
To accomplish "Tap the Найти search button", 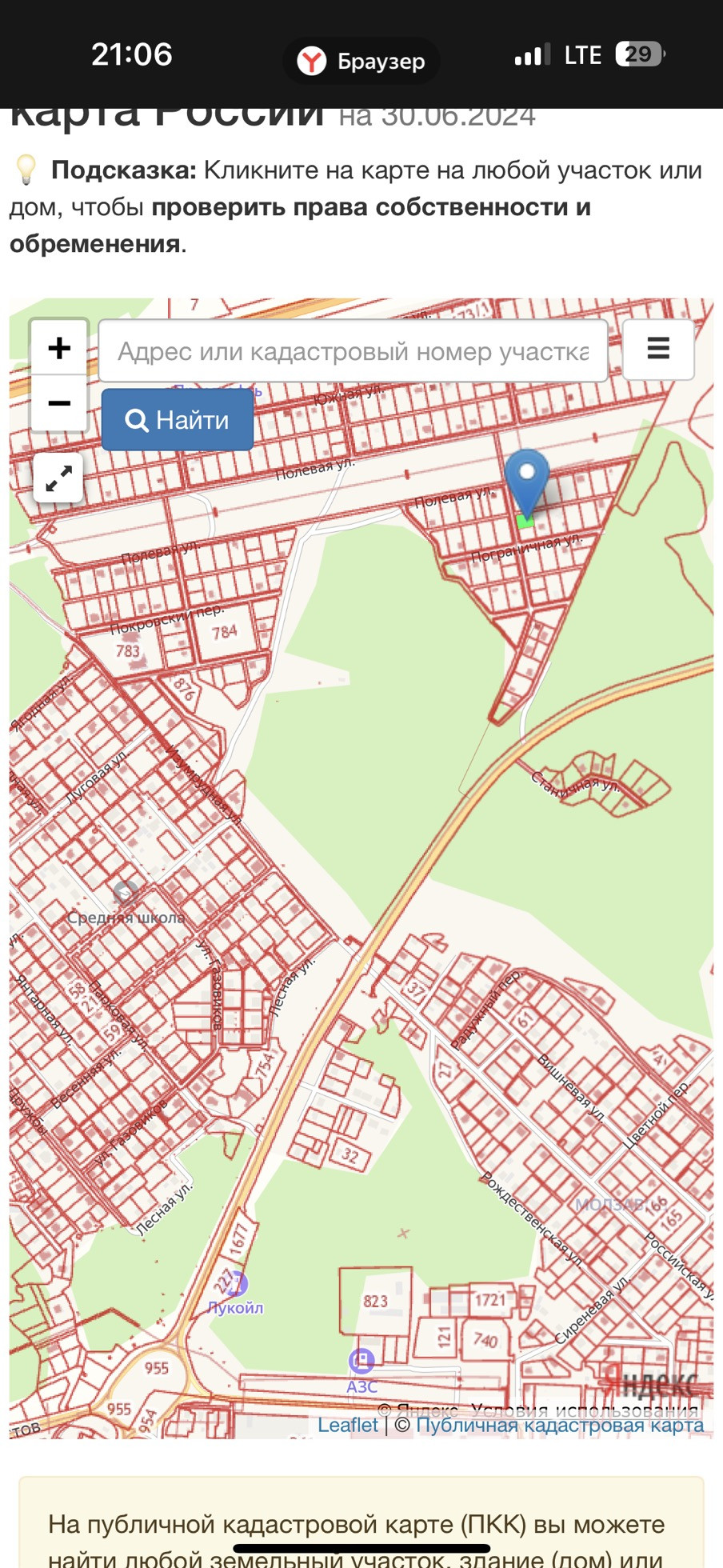I will coord(178,420).
